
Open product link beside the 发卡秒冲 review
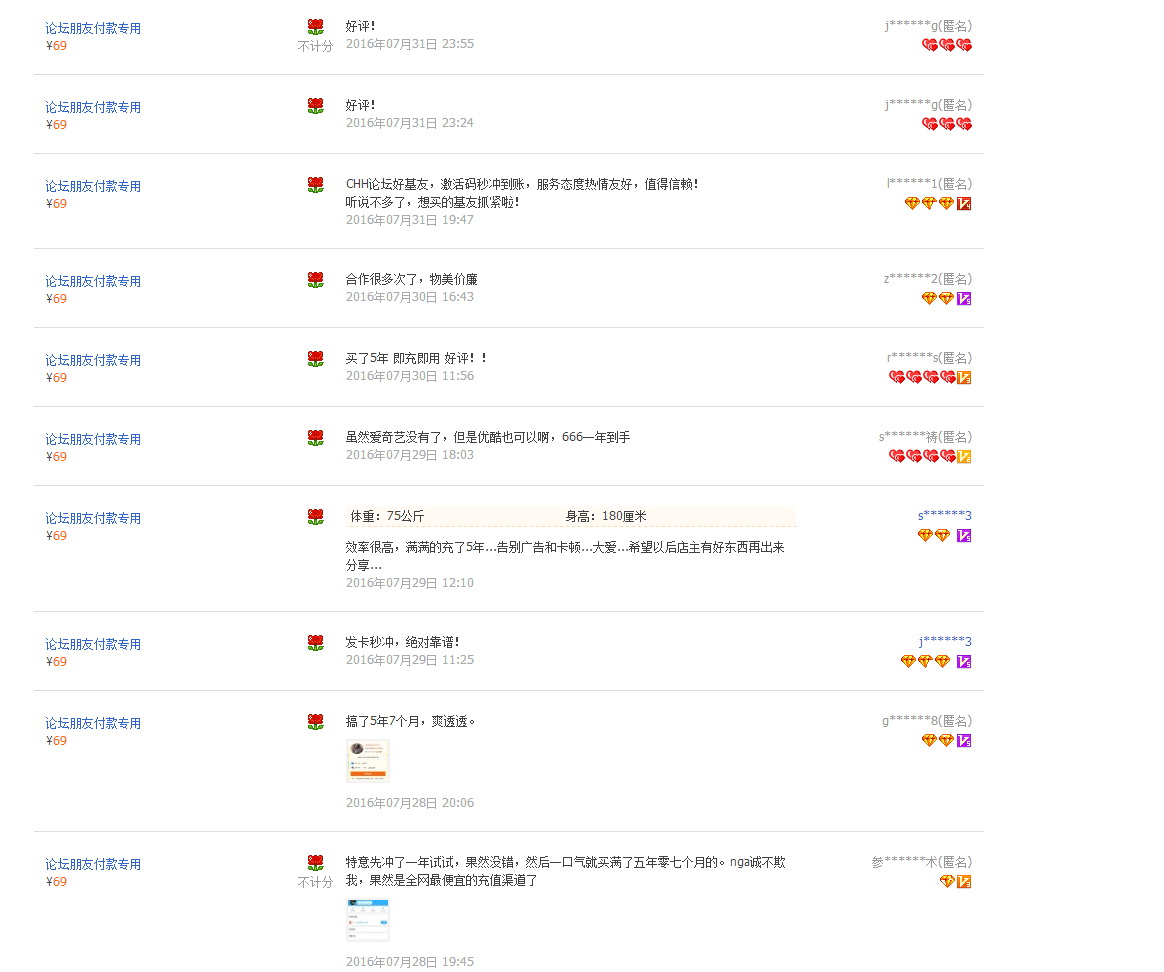93,644
